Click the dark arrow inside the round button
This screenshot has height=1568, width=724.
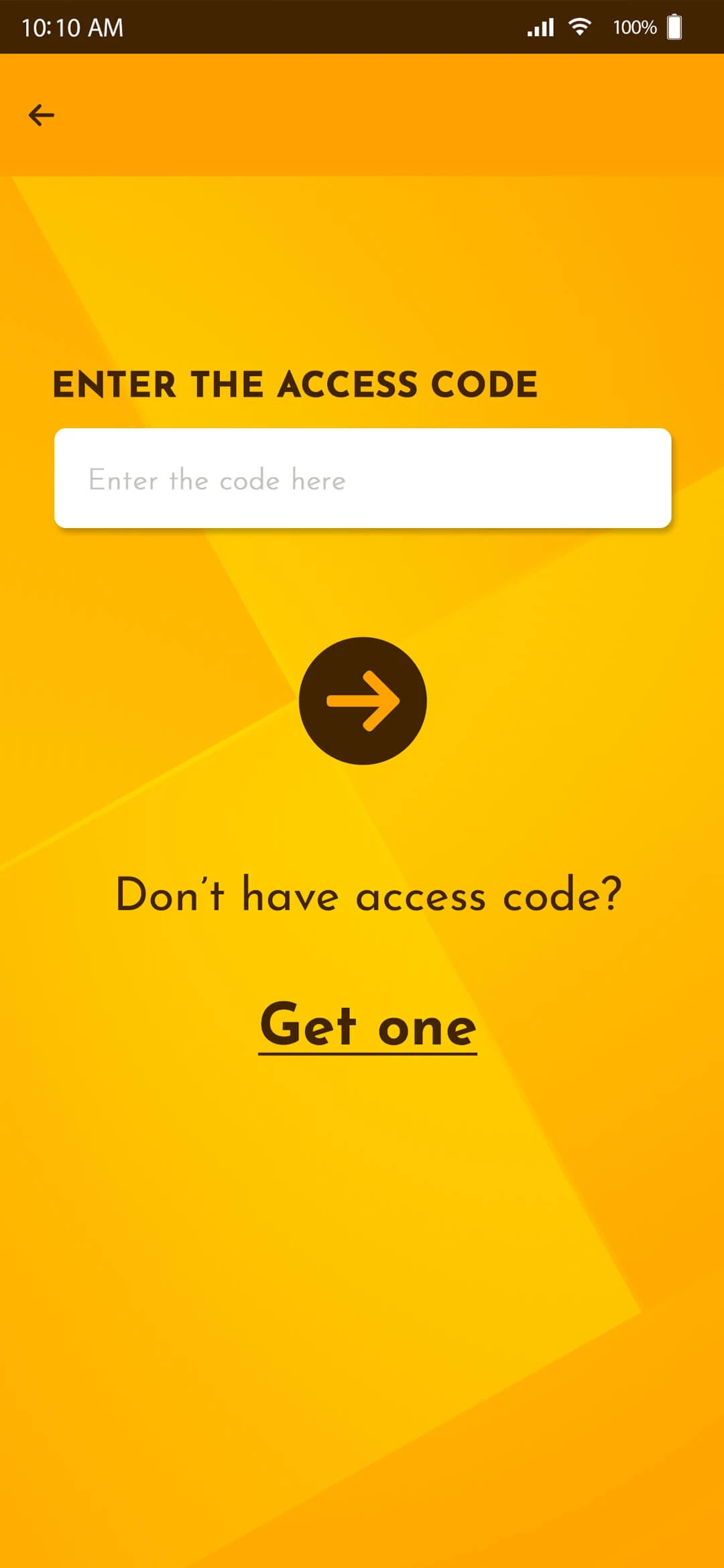(362, 701)
